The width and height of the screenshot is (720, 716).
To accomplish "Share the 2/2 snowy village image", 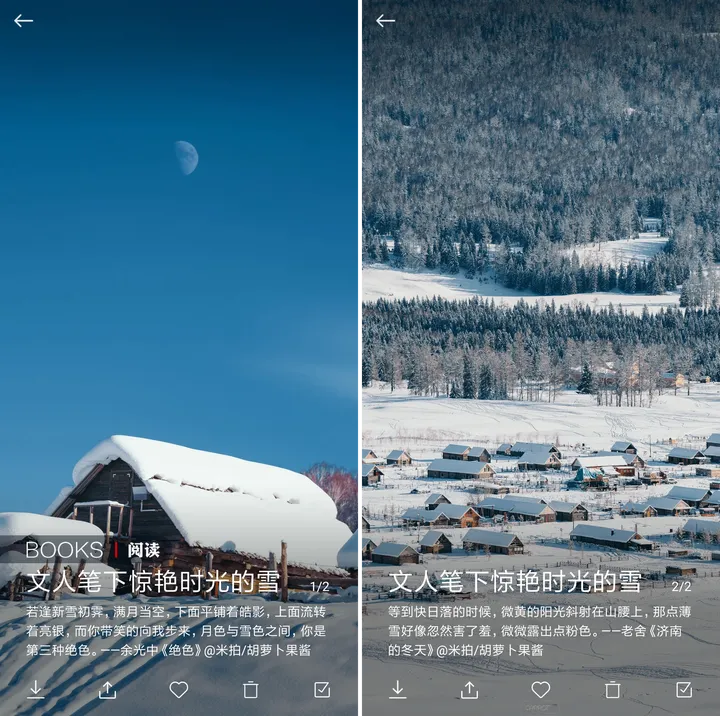I will coord(469,689).
